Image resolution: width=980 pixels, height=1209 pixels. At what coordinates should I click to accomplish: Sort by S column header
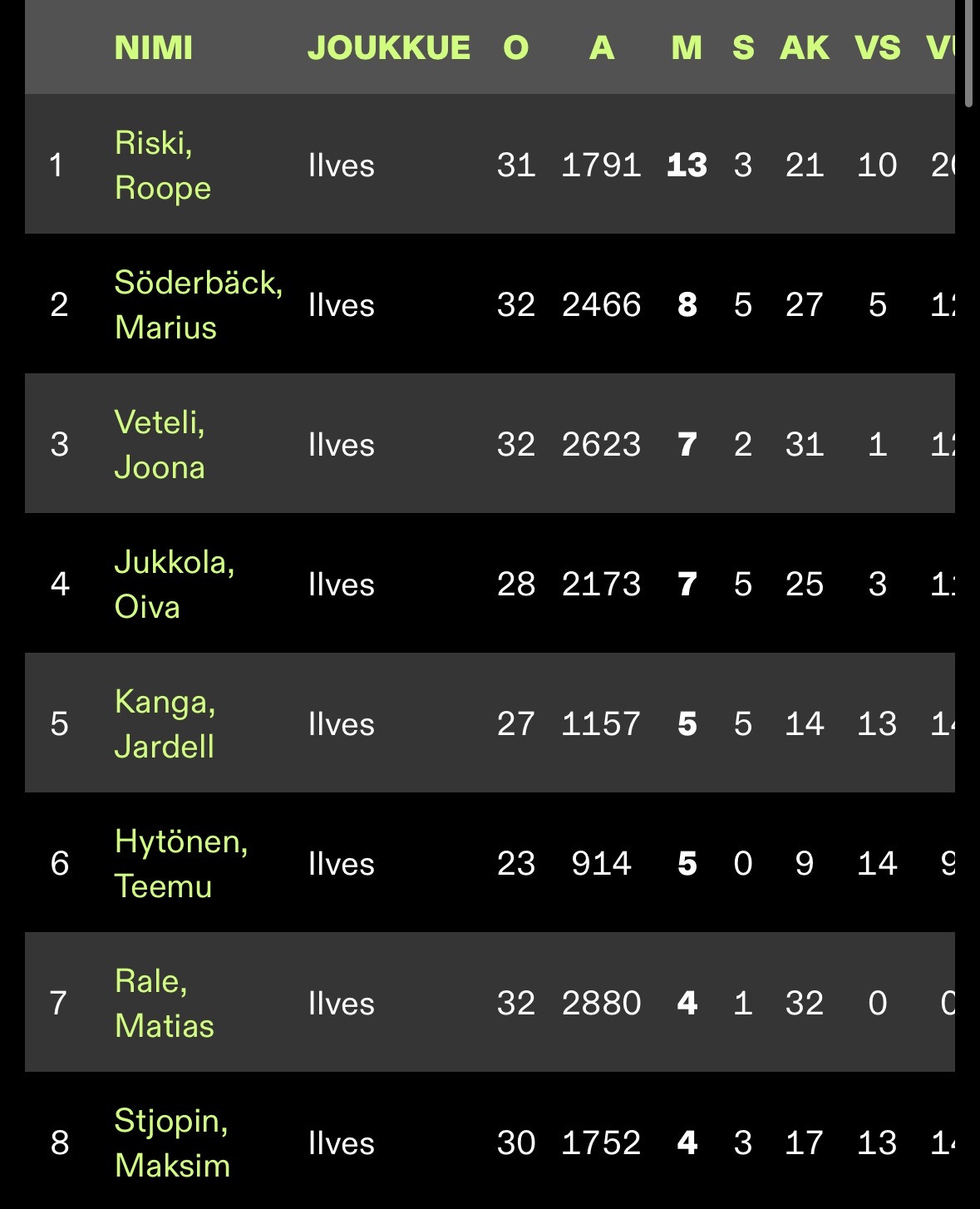[x=743, y=47]
